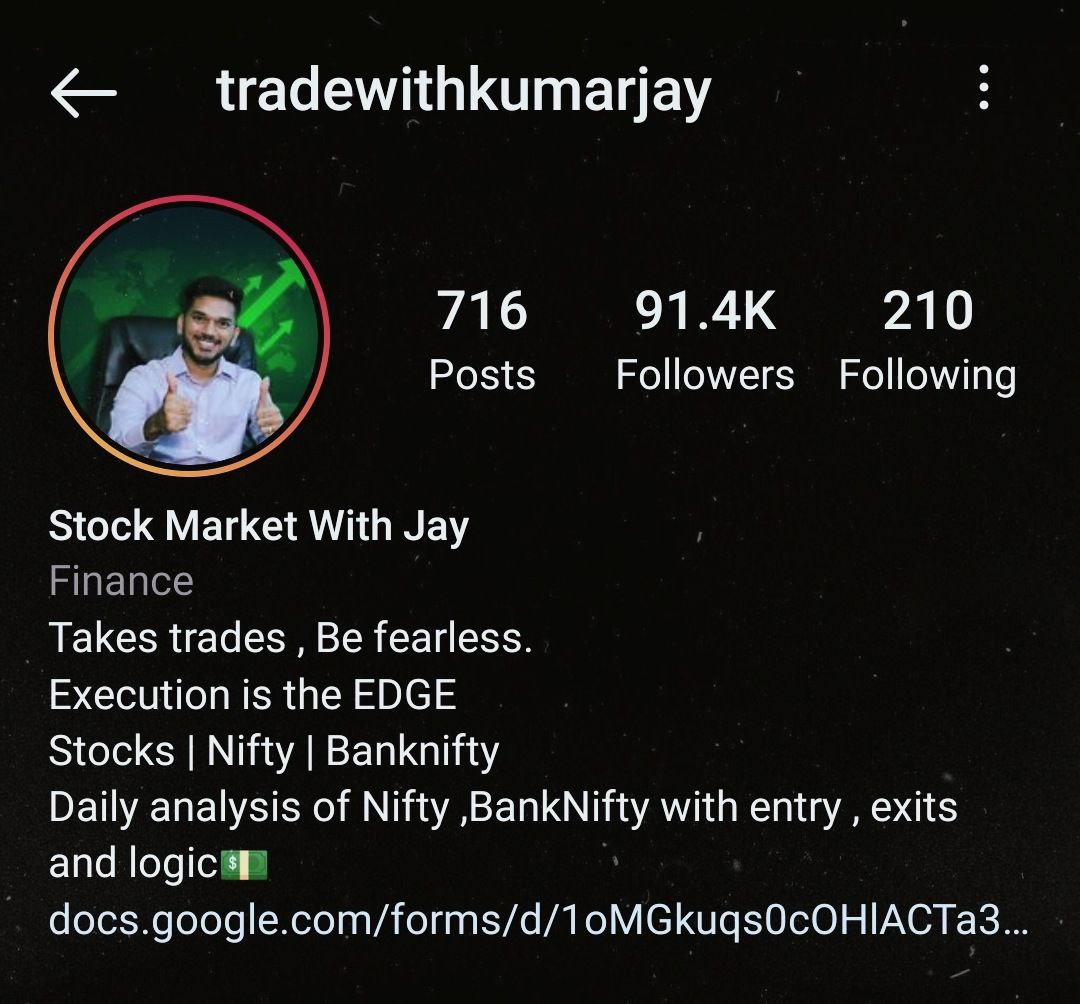1080x1004 pixels.
Task: Open the three-dot overflow menu
Action: pyautogui.click(x=984, y=89)
